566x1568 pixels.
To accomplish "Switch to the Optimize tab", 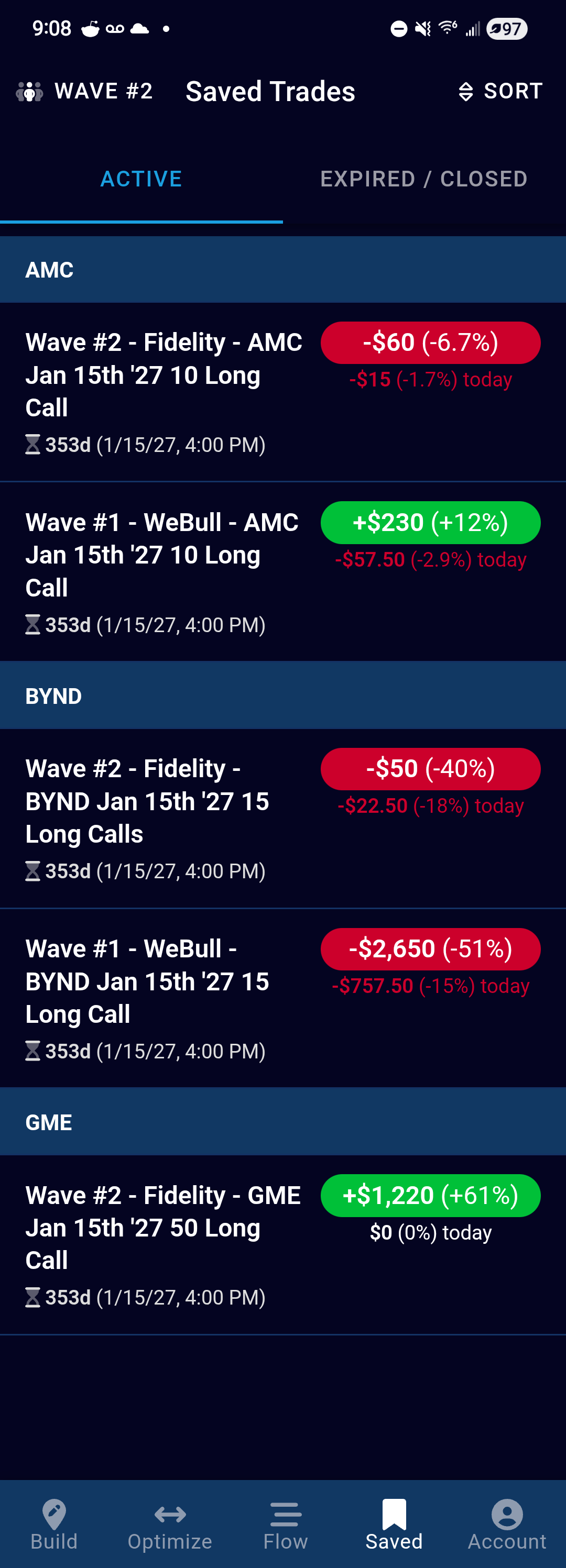I will [170, 1524].
